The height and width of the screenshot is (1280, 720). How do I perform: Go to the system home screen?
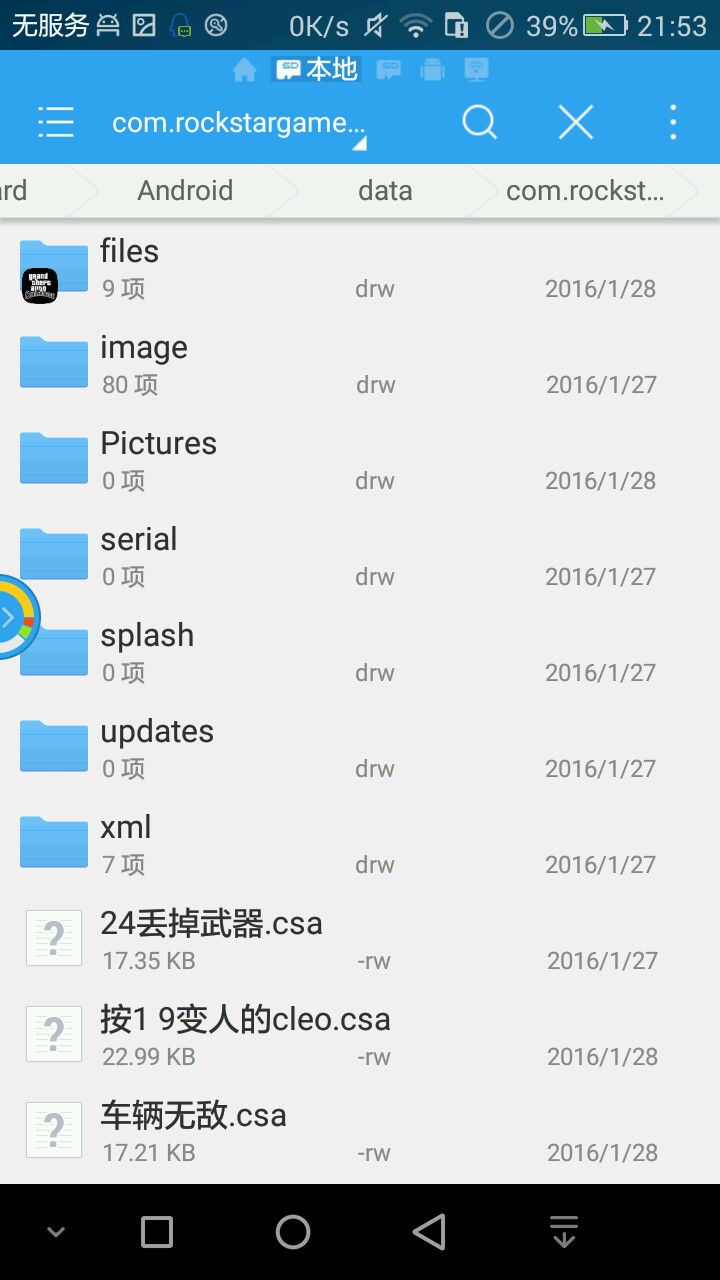point(293,1232)
